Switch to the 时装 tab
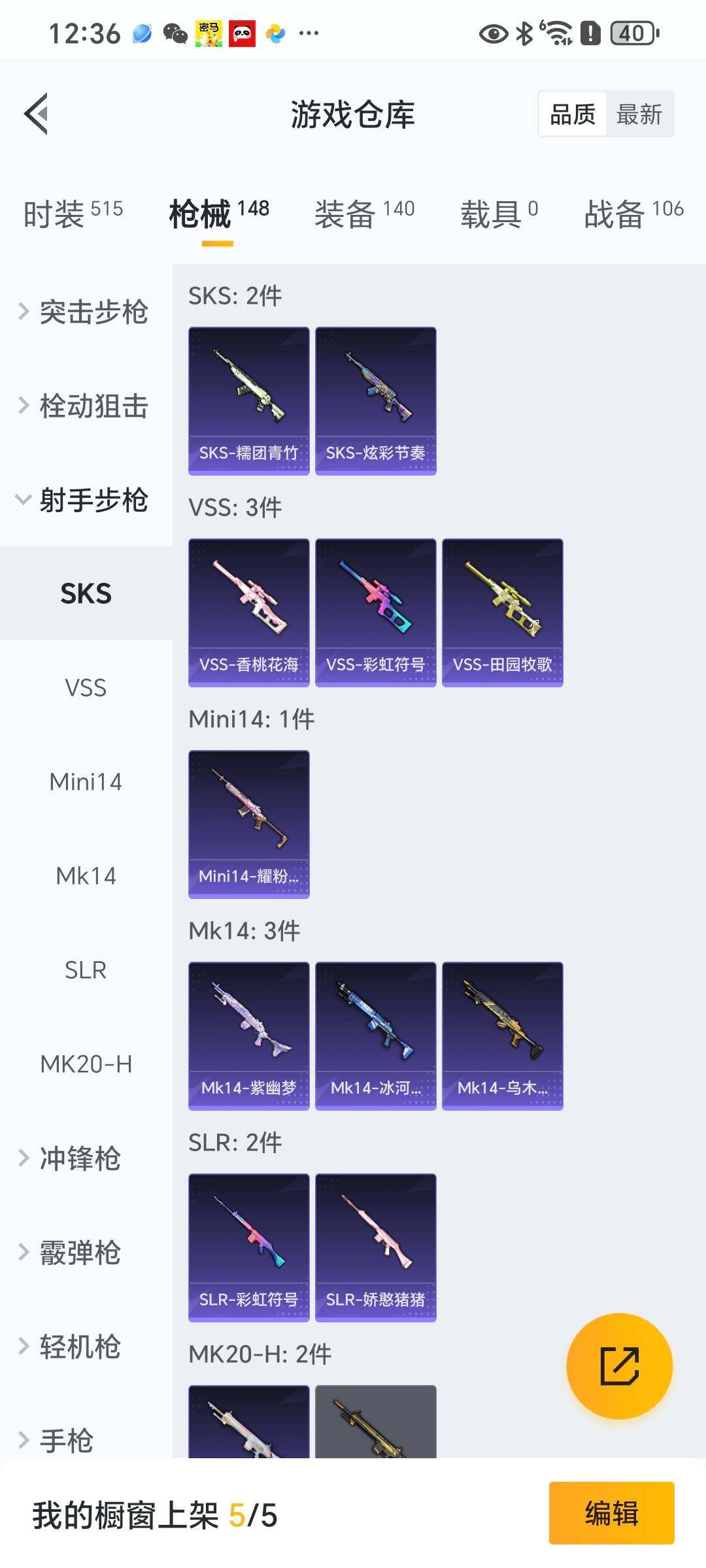 (x=73, y=214)
